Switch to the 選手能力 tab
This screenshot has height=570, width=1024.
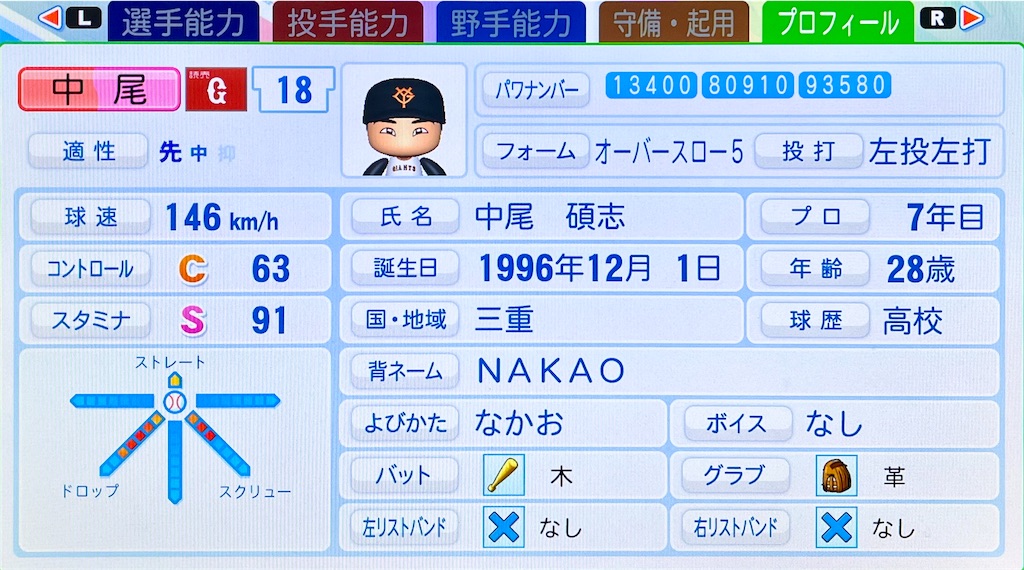(182, 22)
